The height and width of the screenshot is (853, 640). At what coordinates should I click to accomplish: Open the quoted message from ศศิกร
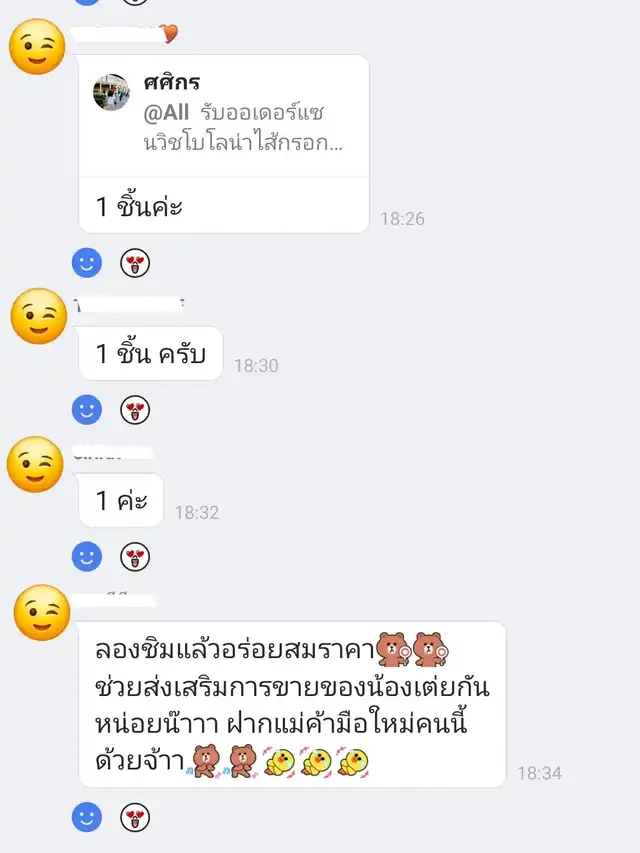pyautogui.click(x=224, y=115)
